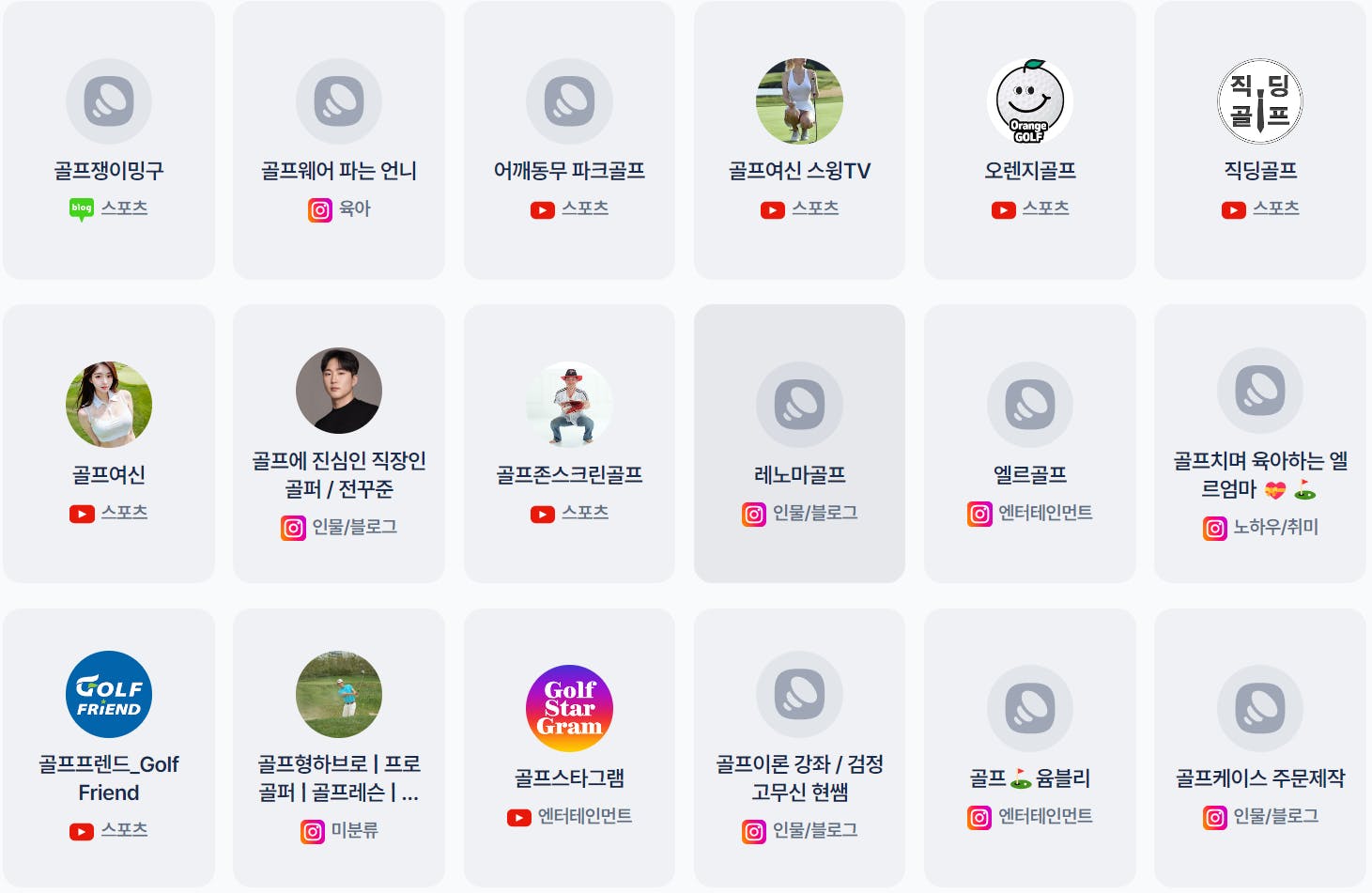Open 어깨동무 파크골프 channel card
This screenshot has width=1372, height=893.
pos(569,141)
